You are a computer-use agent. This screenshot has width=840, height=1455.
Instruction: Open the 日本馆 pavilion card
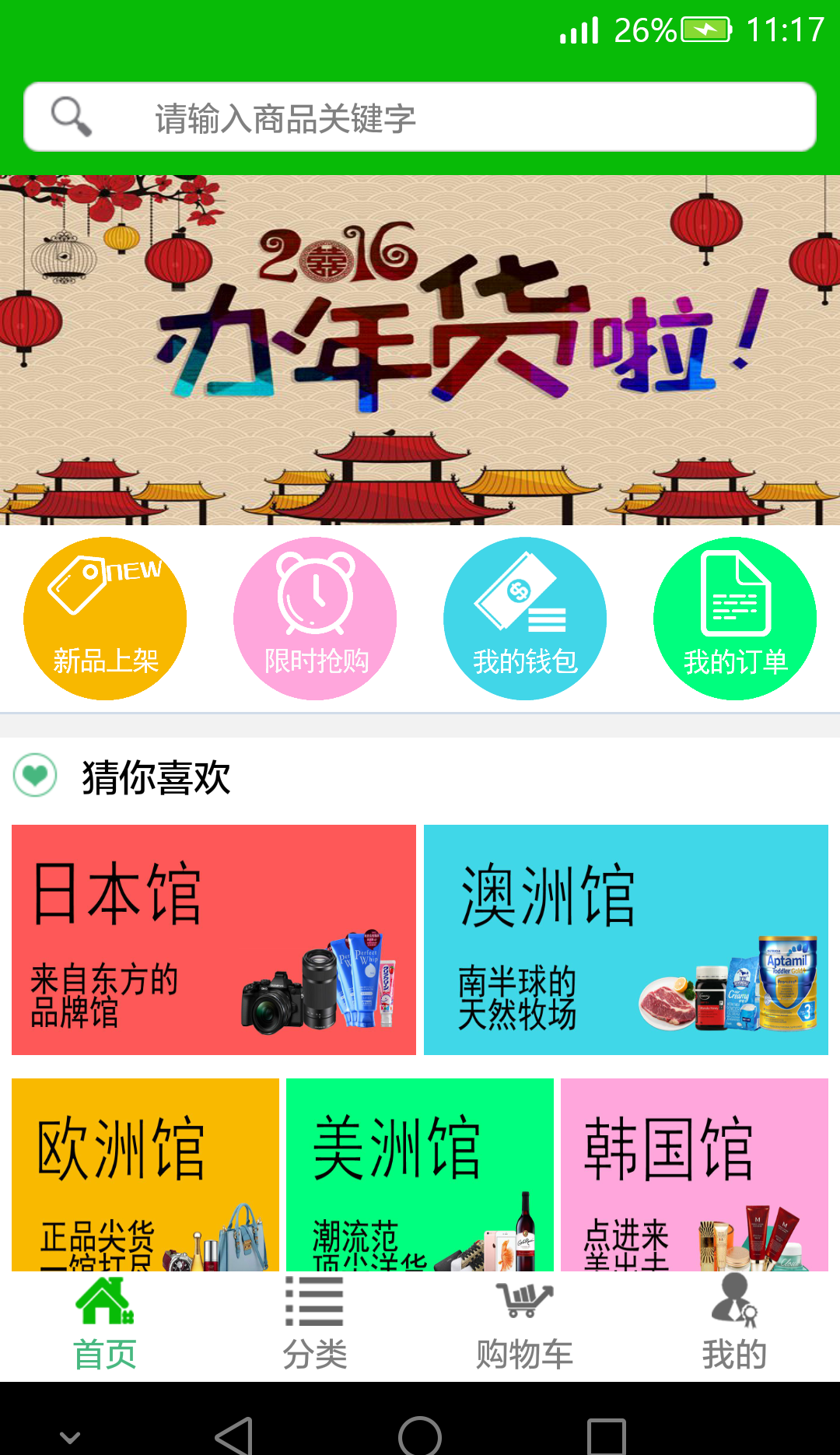pyautogui.click(x=214, y=939)
